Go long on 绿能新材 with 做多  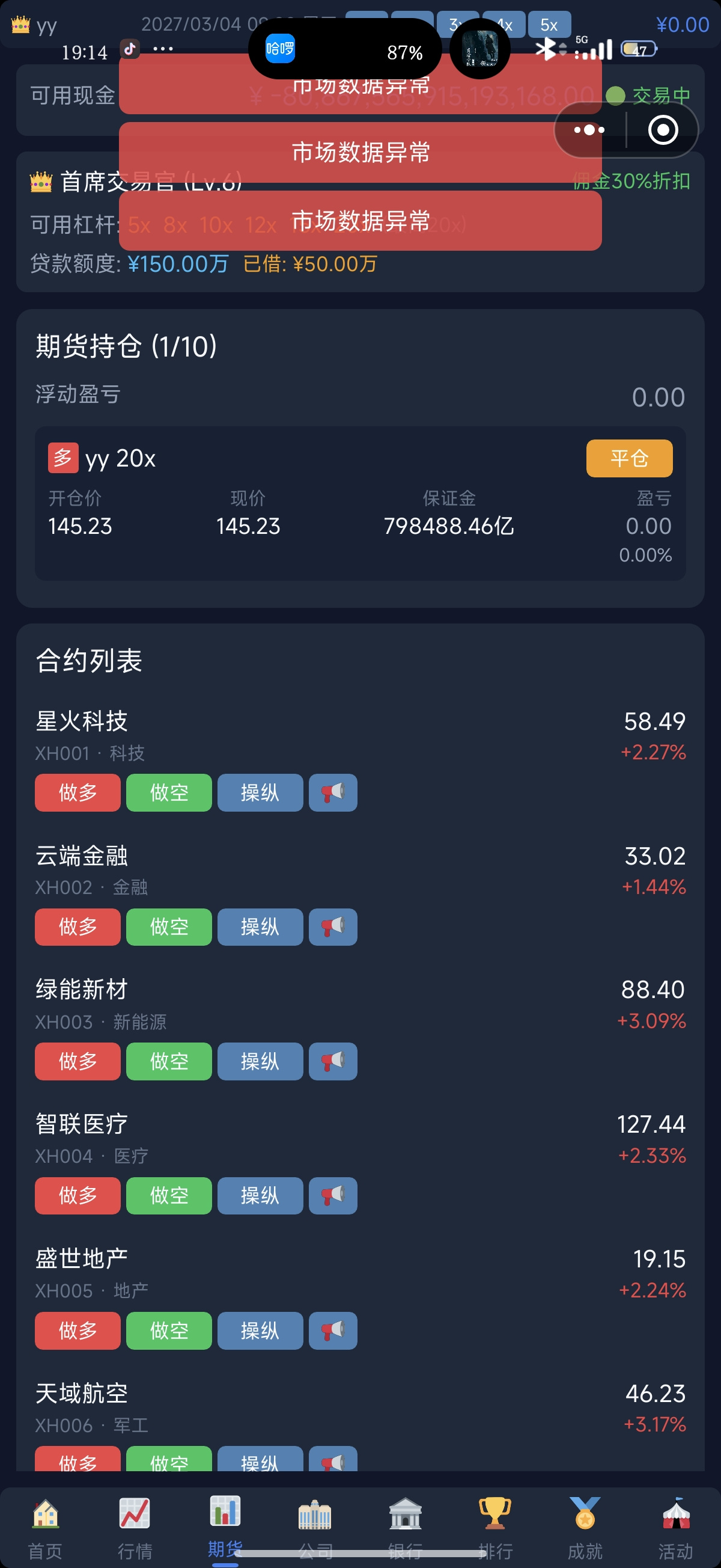[x=78, y=1062]
